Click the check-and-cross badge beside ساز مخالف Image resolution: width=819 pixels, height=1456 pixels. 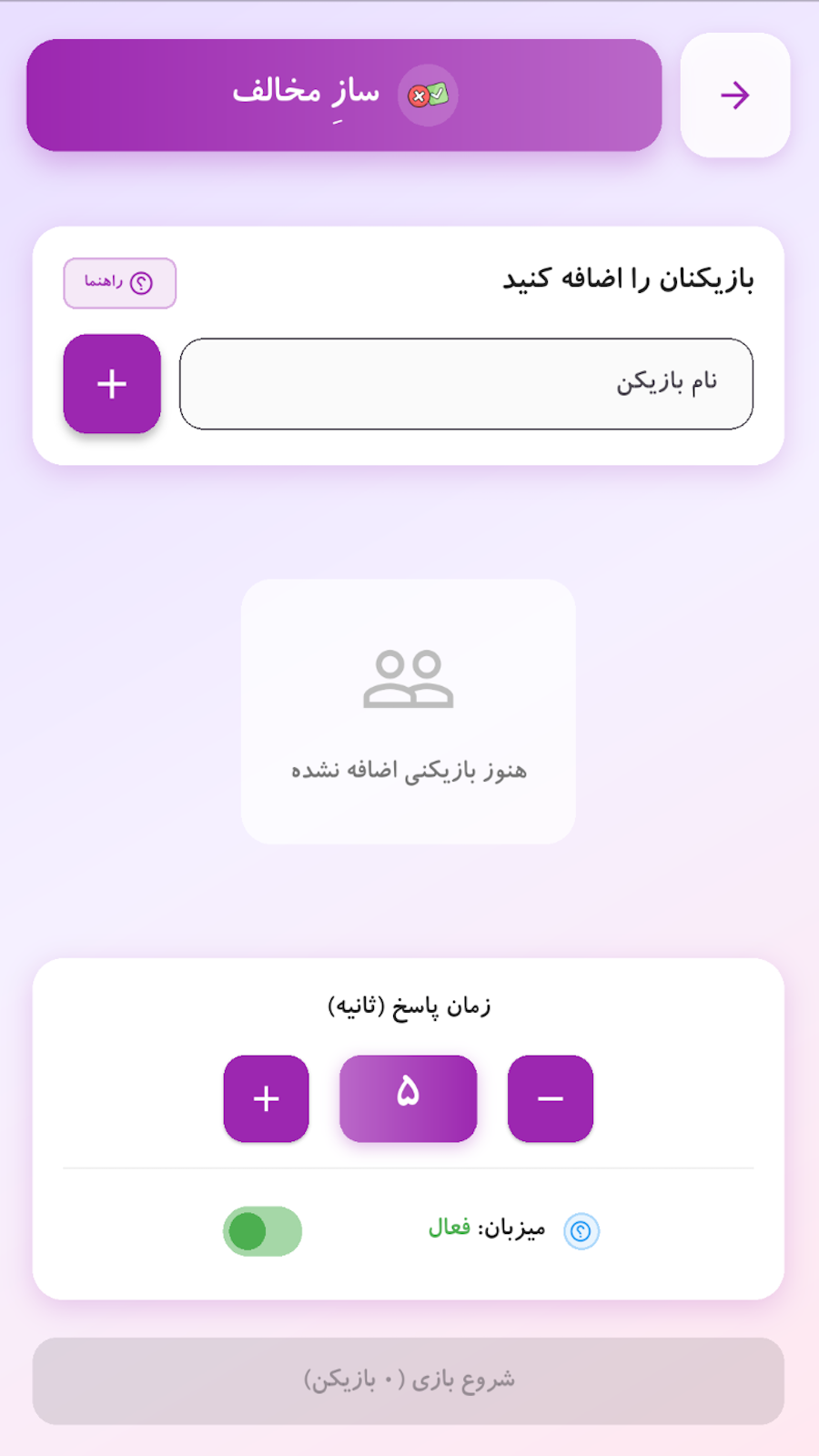[428, 95]
